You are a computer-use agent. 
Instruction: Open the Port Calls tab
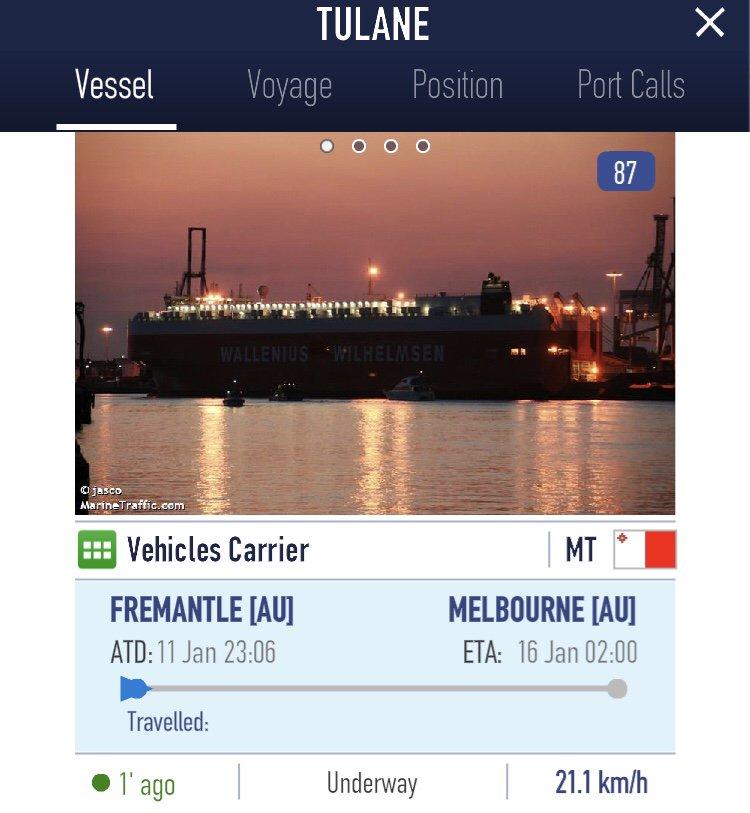pyautogui.click(x=630, y=86)
